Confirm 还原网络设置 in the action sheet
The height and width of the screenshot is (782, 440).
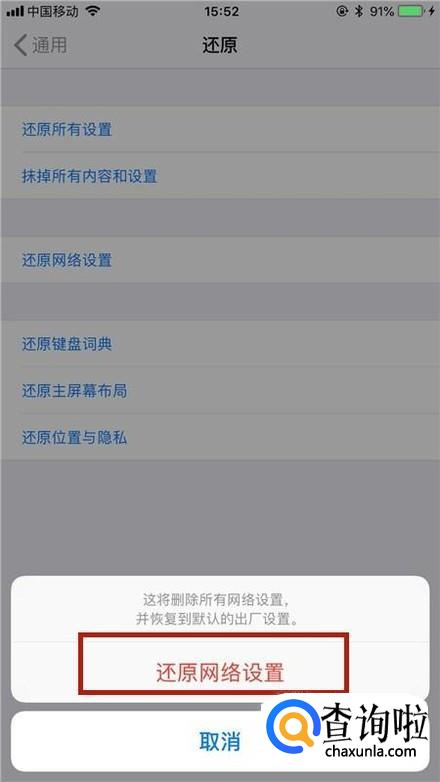[x=220, y=672]
